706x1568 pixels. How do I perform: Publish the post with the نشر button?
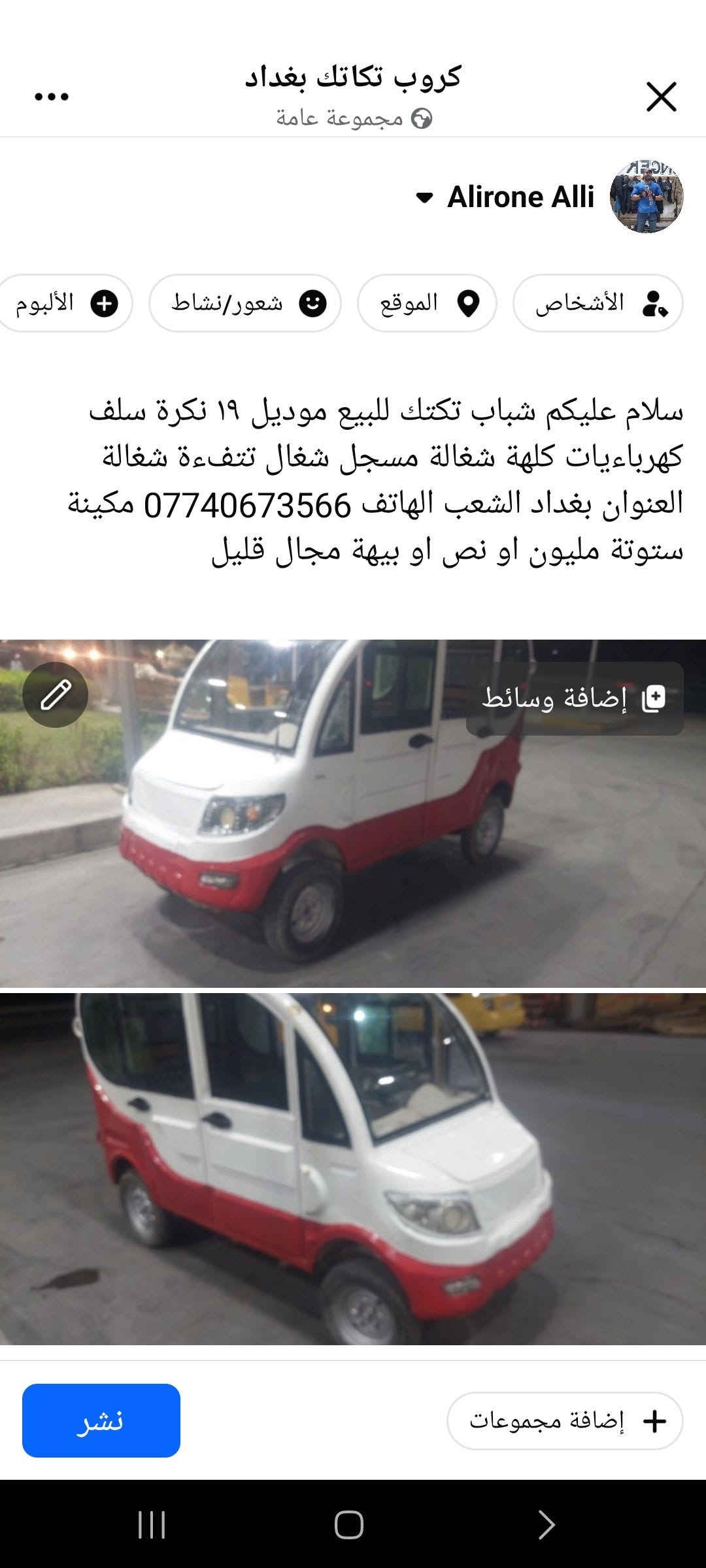tap(101, 1420)
